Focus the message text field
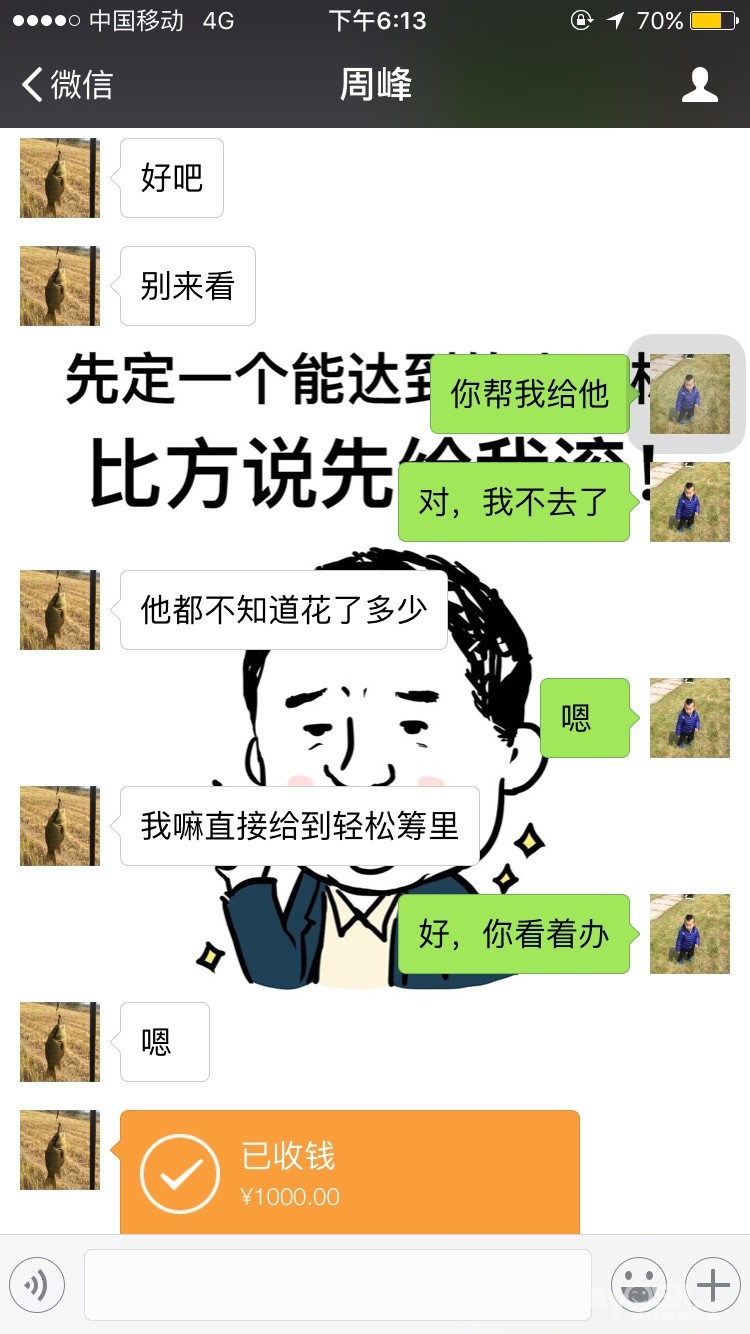 pyautogui.click(x=338, y=1285)
